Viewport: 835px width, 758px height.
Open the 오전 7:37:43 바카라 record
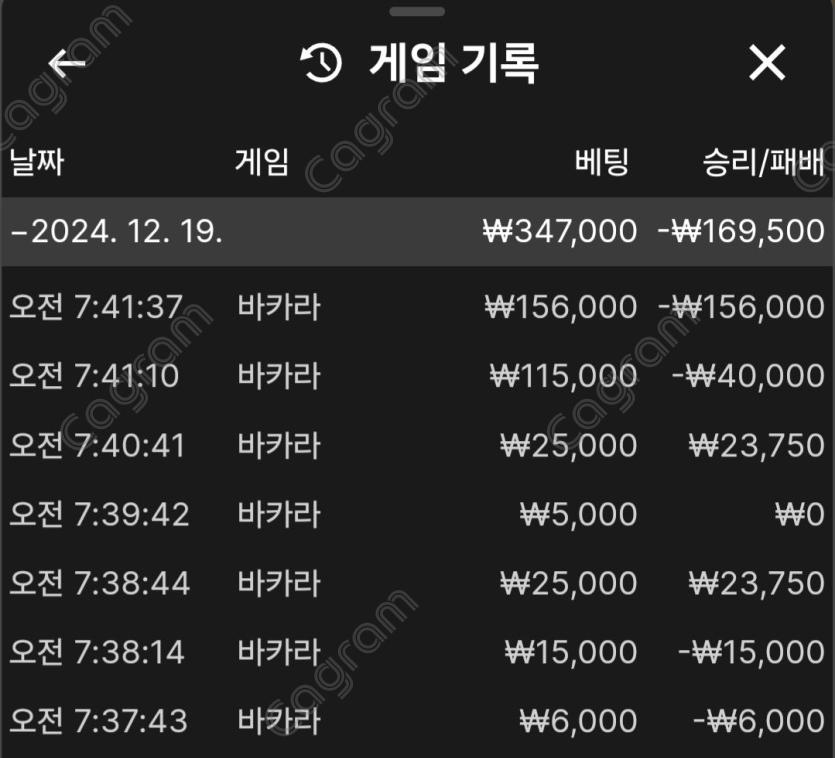[x=417, y=721]
